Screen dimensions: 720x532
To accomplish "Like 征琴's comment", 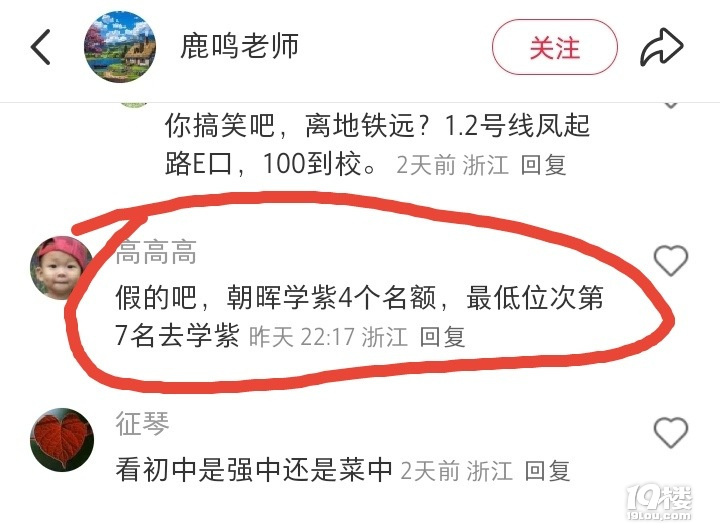I will (670, 433).
